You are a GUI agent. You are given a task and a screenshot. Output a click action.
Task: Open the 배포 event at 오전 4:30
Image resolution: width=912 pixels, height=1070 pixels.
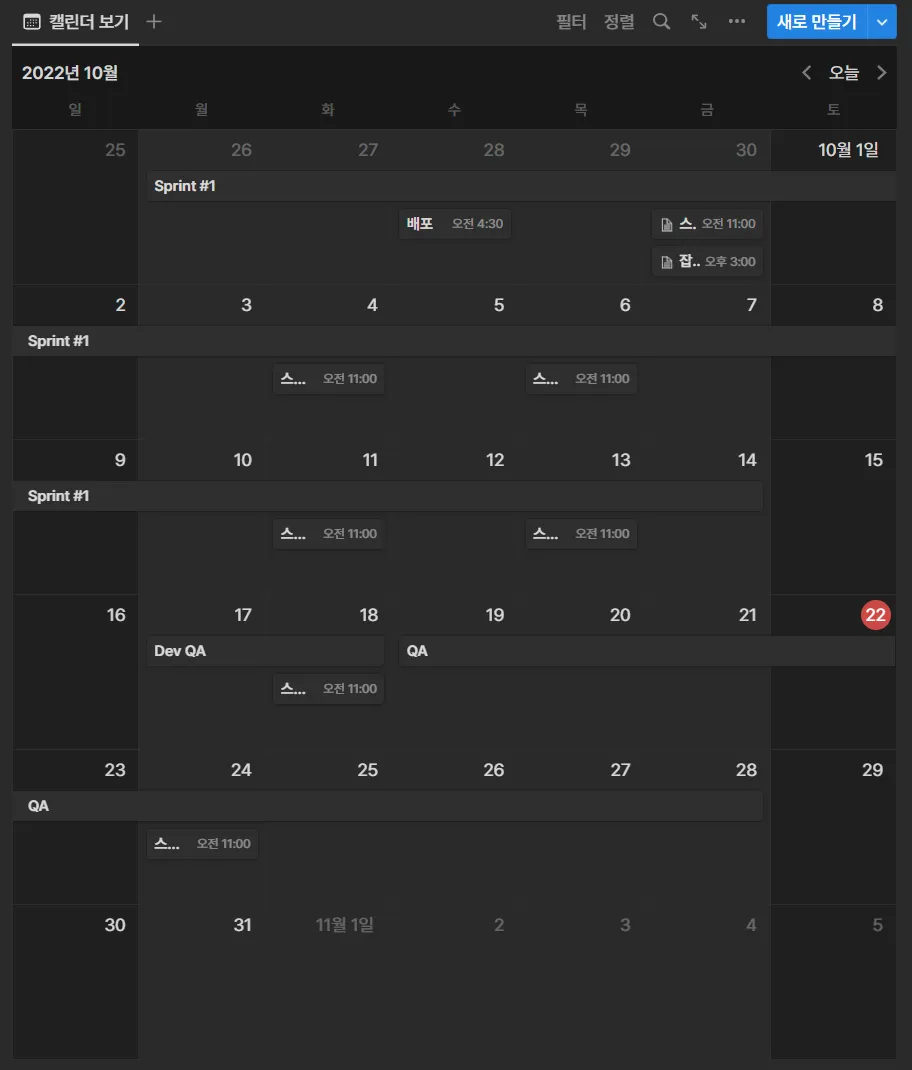click(454, 224)
